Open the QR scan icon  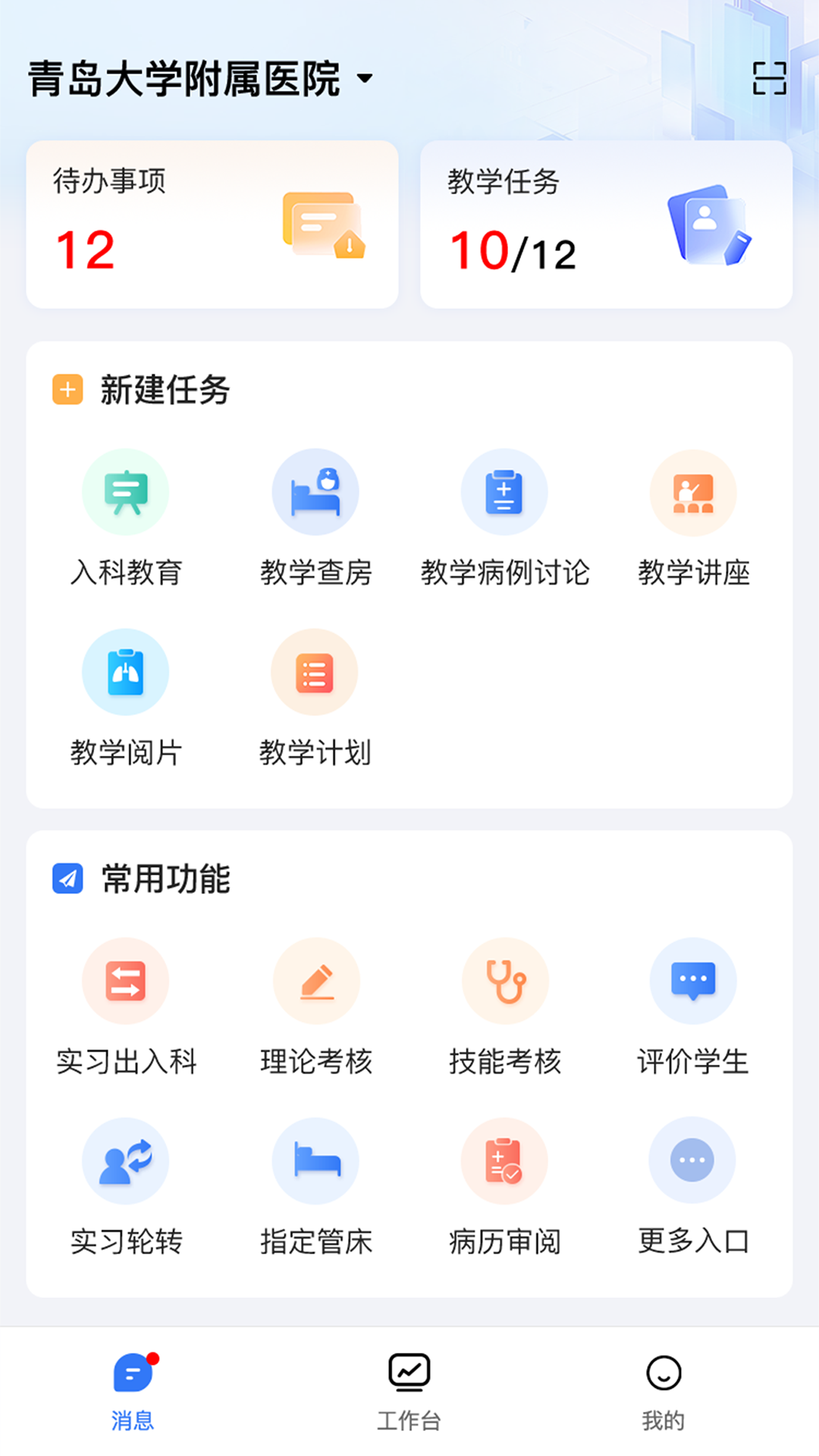pyautogui.click(x=769, y=78)
